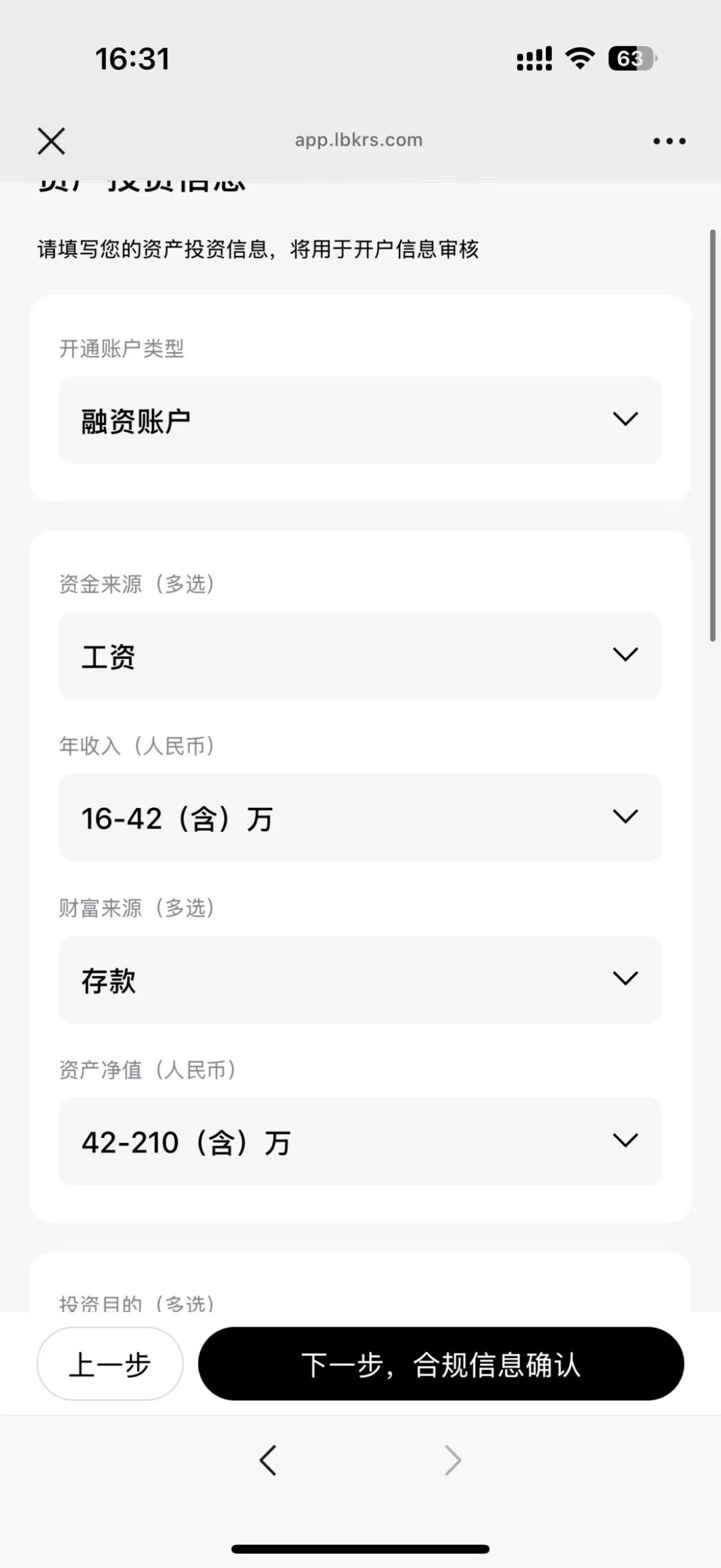Open the 开通账户类型 dropdown showing 融资账户
Viewport: 721px width, 1568px height.
360,420
